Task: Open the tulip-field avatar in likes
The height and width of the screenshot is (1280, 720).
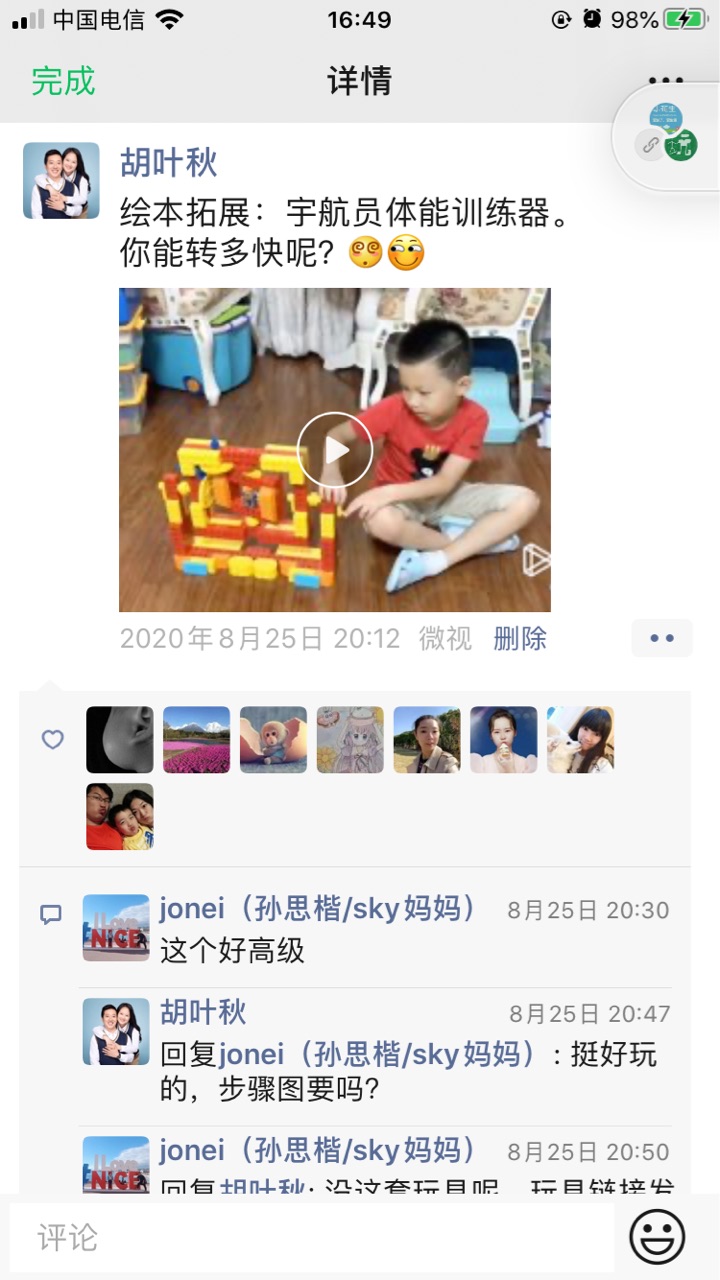Action: point(196,740)
